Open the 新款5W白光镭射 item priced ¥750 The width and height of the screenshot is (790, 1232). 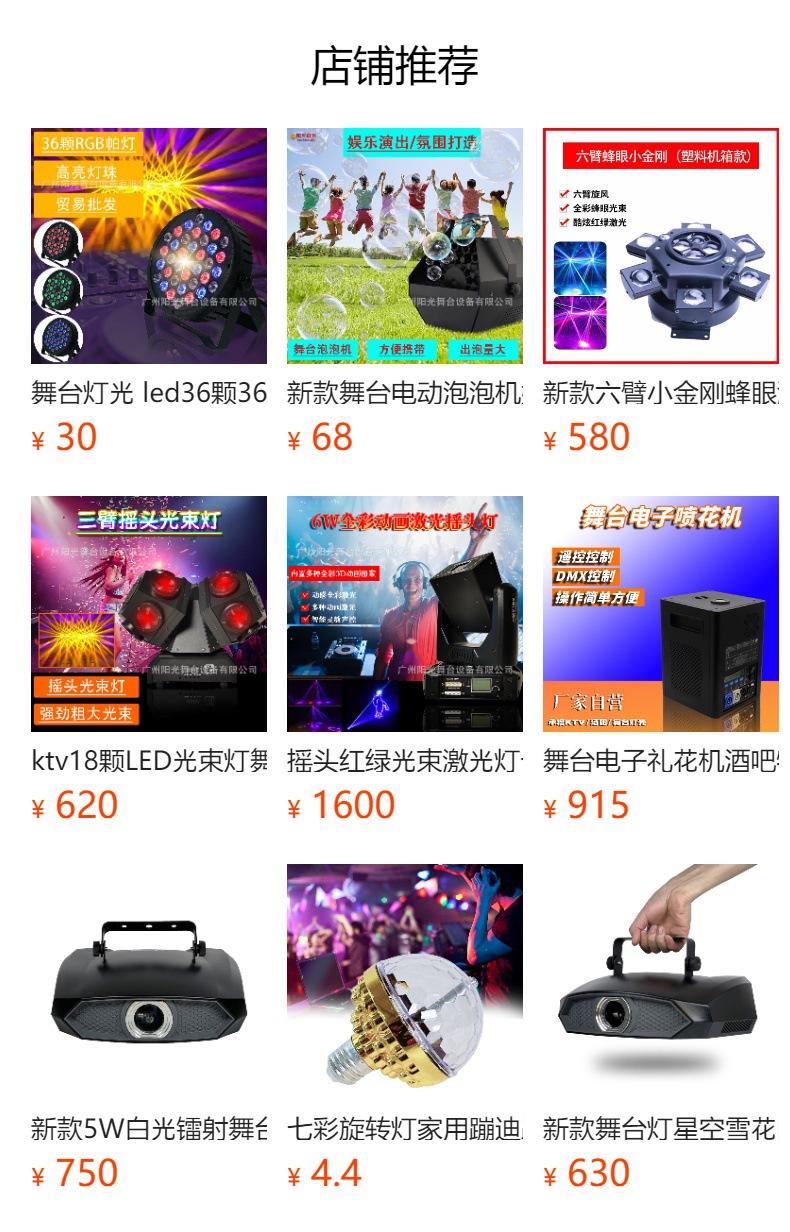tap(148, 982)
